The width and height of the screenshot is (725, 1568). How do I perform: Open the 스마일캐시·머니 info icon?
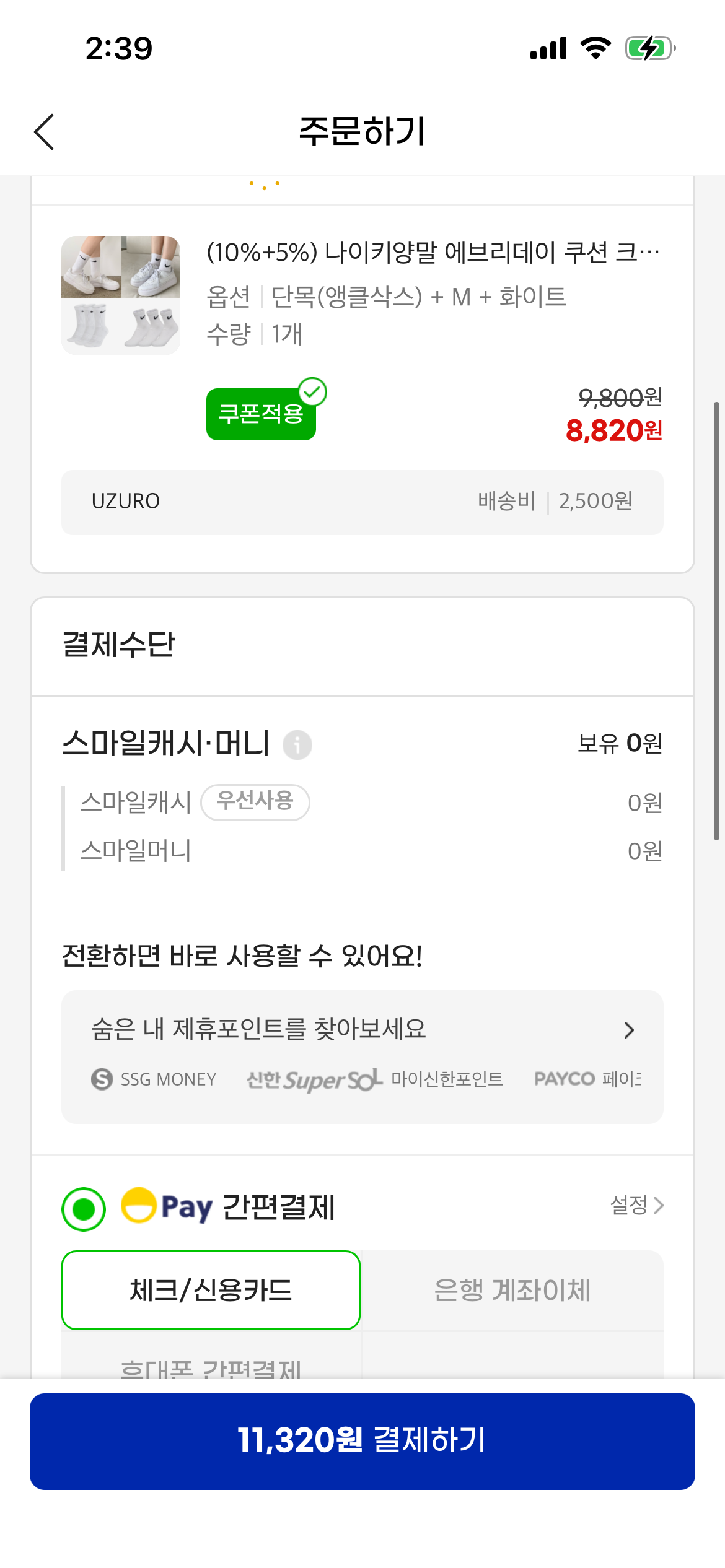pos(297,744)
